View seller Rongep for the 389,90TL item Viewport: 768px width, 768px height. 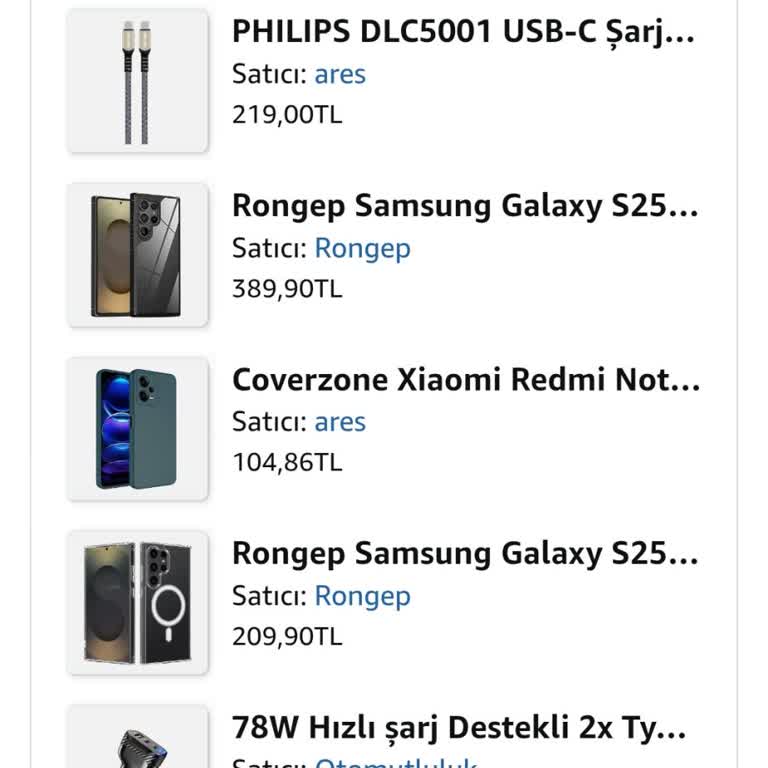tap(362, 248)
